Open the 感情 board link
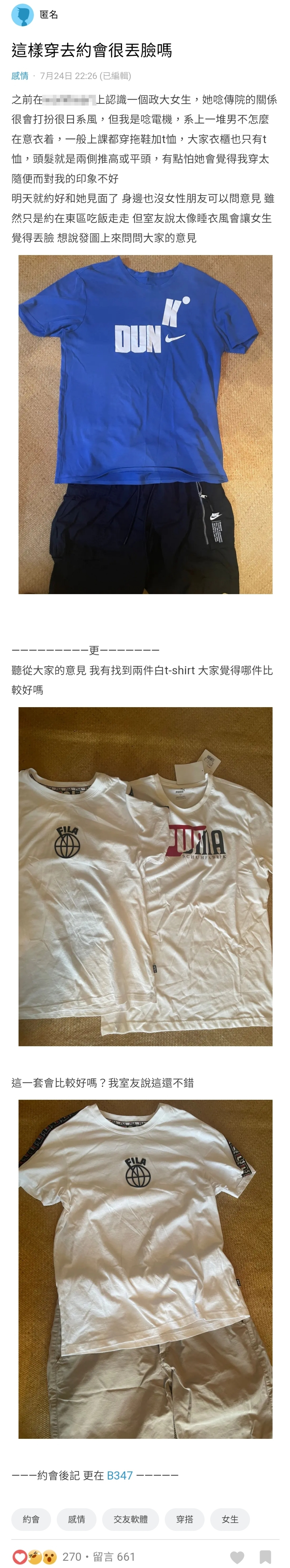This screenshot has width=290, height=1568. point(19,76)
